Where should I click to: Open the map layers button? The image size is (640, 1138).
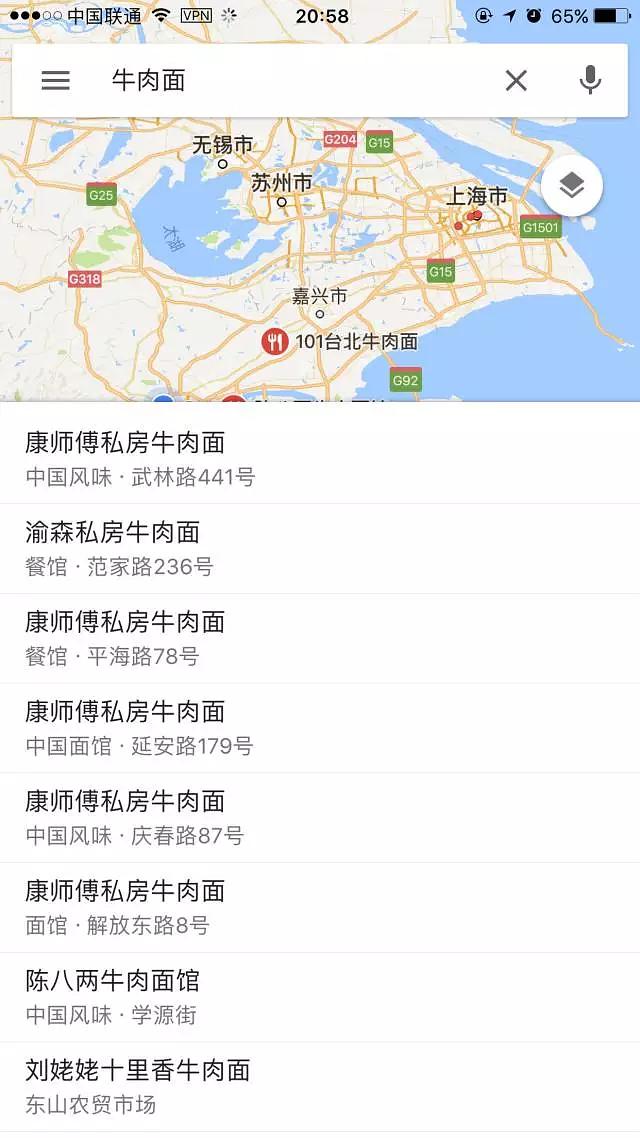click(x=572, y=186)
